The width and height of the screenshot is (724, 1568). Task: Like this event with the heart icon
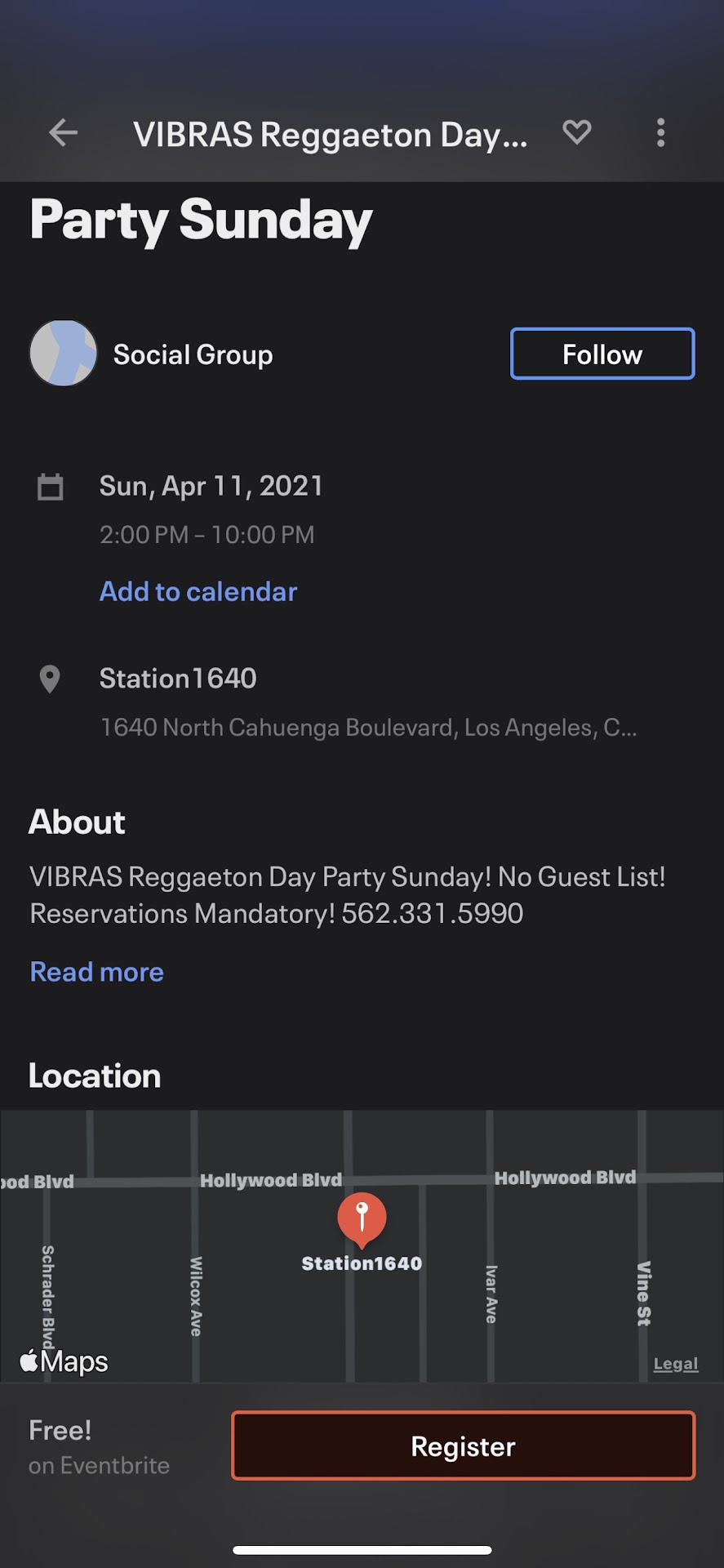point(576,132)
